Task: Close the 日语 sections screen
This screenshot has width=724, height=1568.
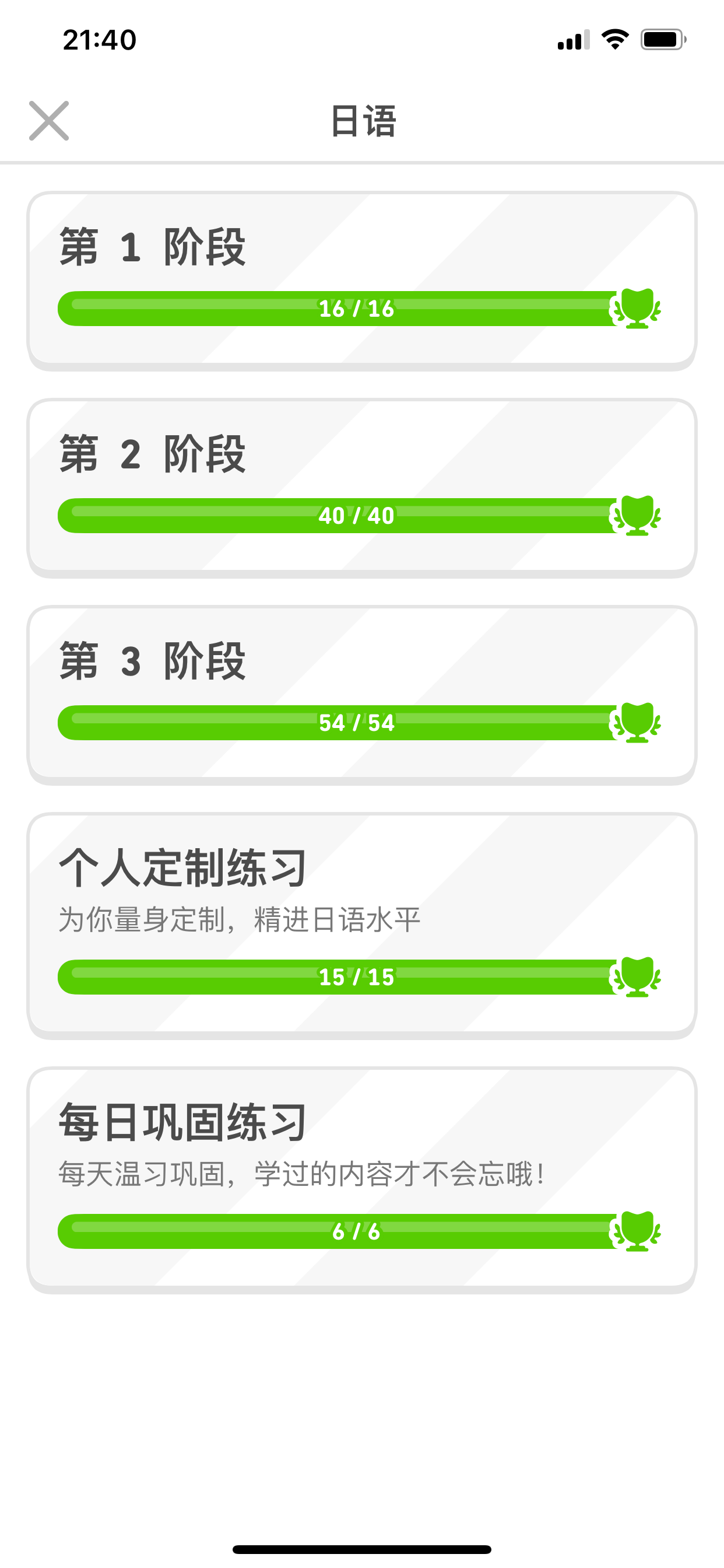Action: tap(48, 121)
